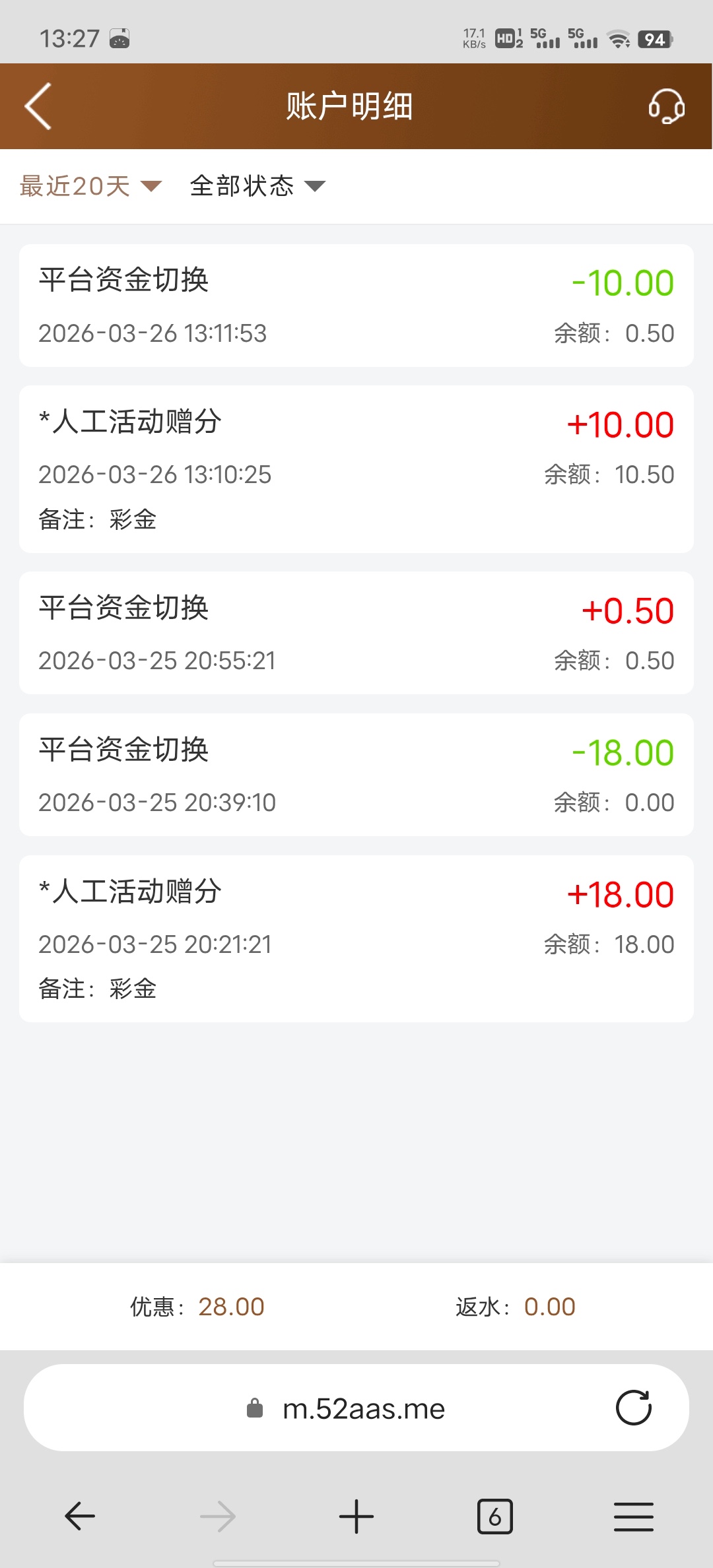Image resolution: width=713 pixels, height=1568 pixels.
Task: Open customer service headset icon
Action: 666,106
